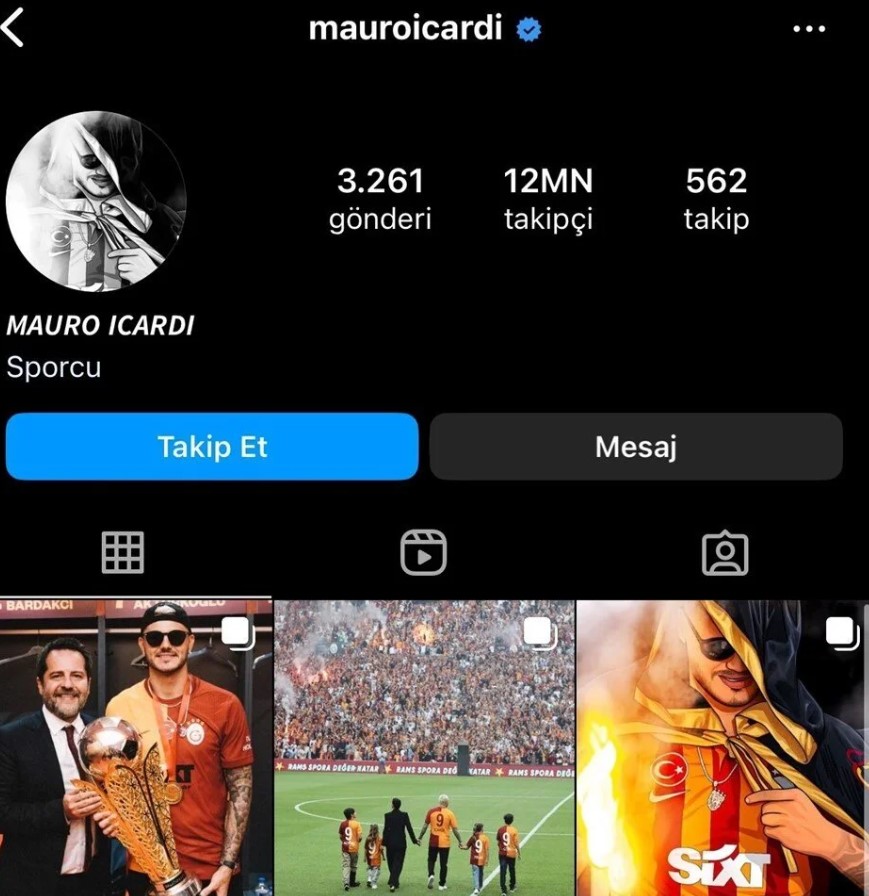Viewport: 869px width, 896px height.
Task: Switch to the Reels tab
Action: (x=423, y=552)
